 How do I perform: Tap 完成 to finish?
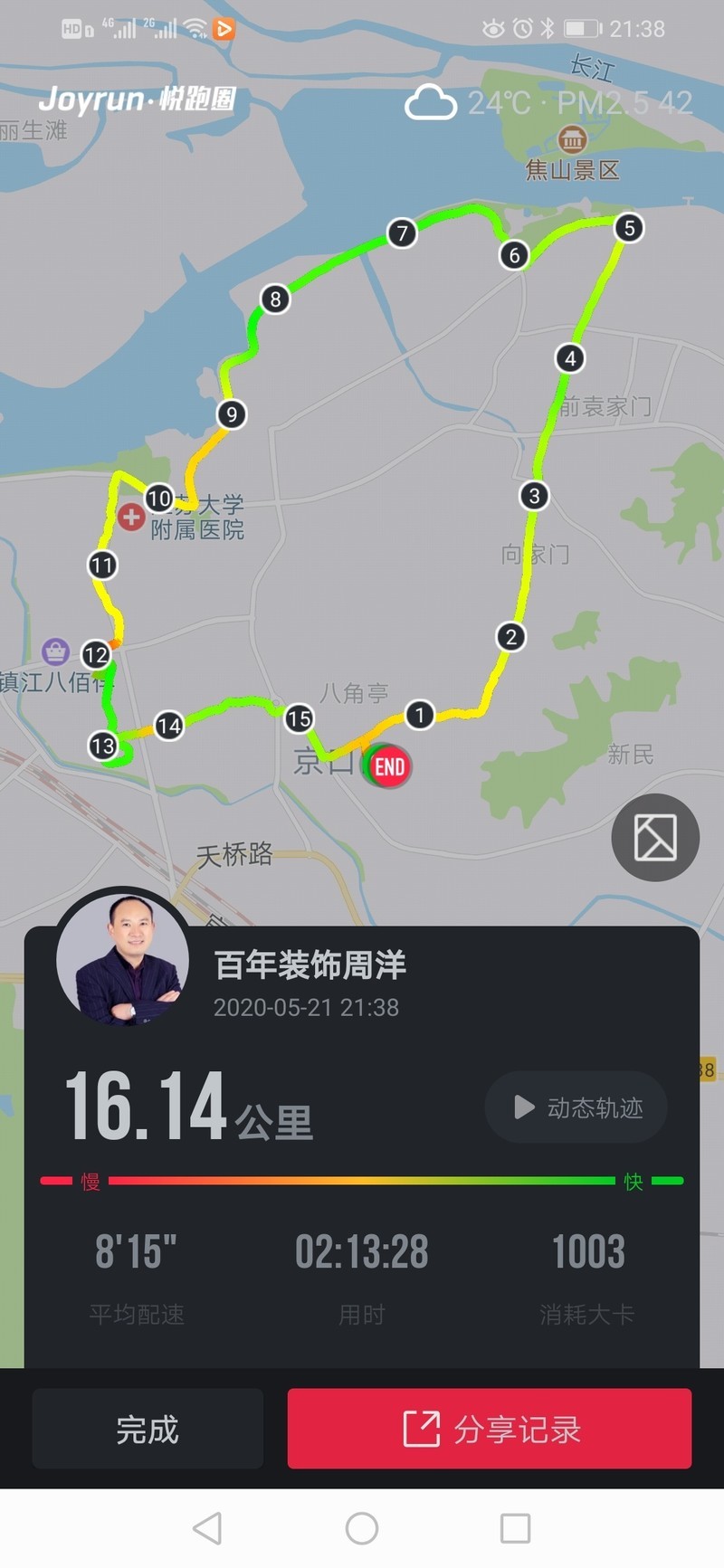point(148,1429)
